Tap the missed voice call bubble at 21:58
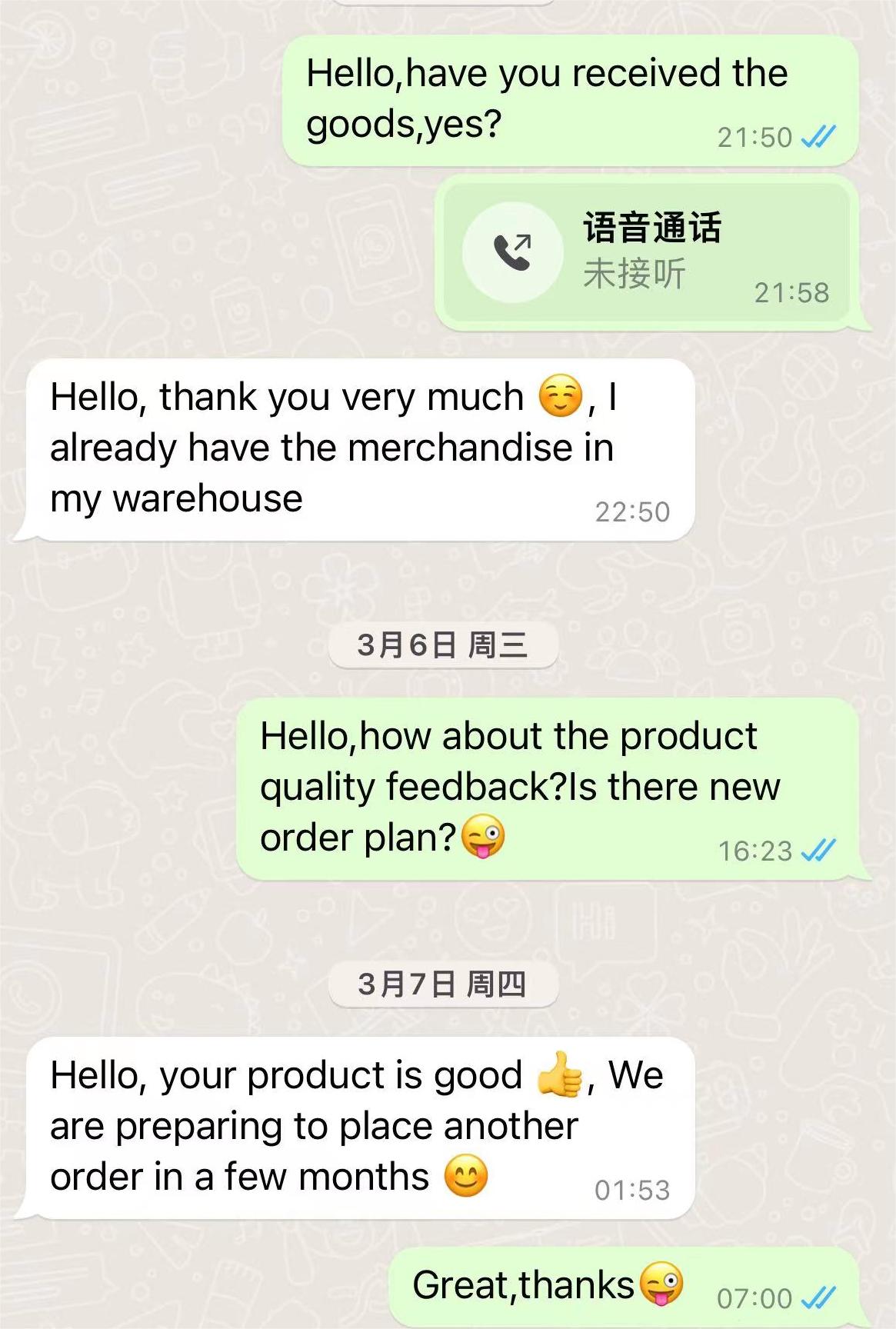 pyautogui.click(x=648, y=252)
